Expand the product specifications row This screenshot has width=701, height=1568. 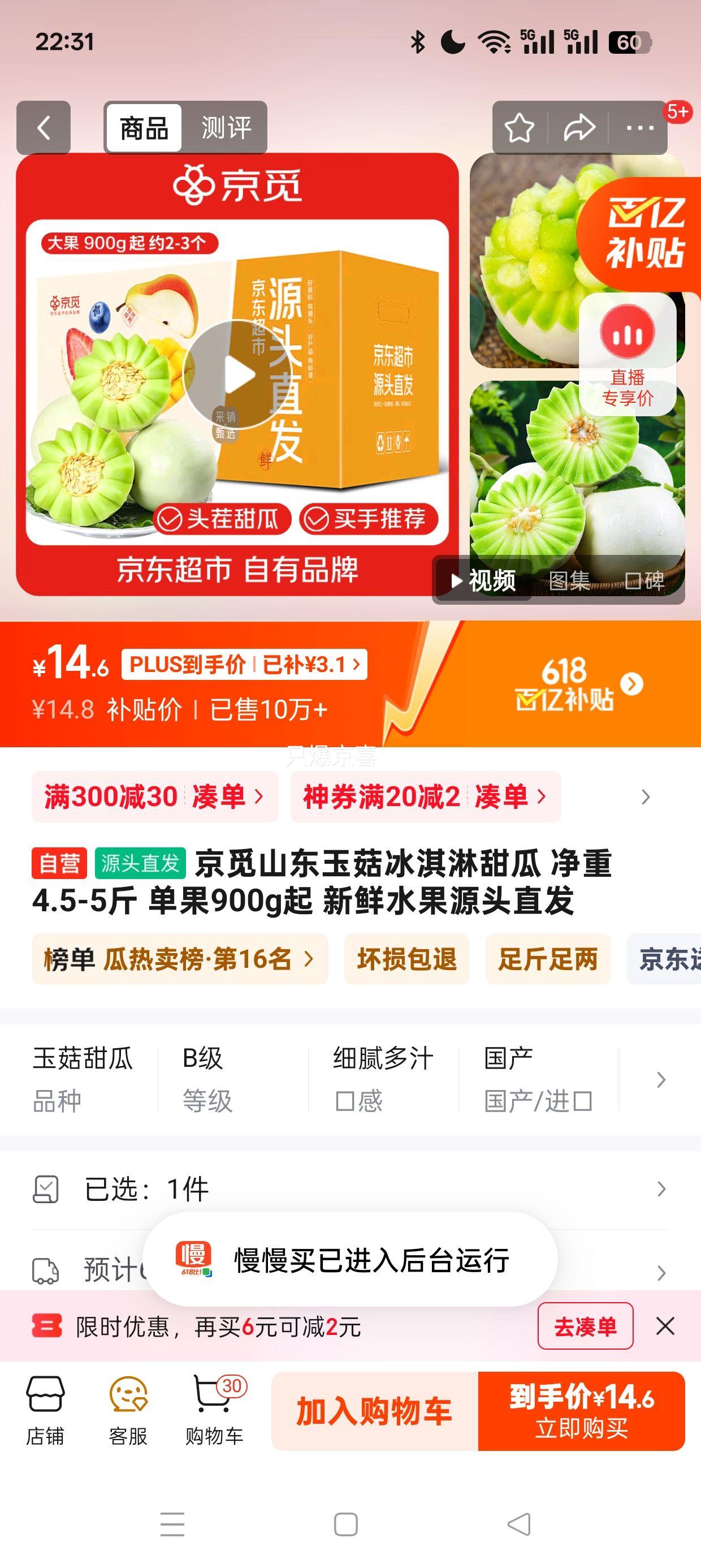click(x=661, y=1080)
